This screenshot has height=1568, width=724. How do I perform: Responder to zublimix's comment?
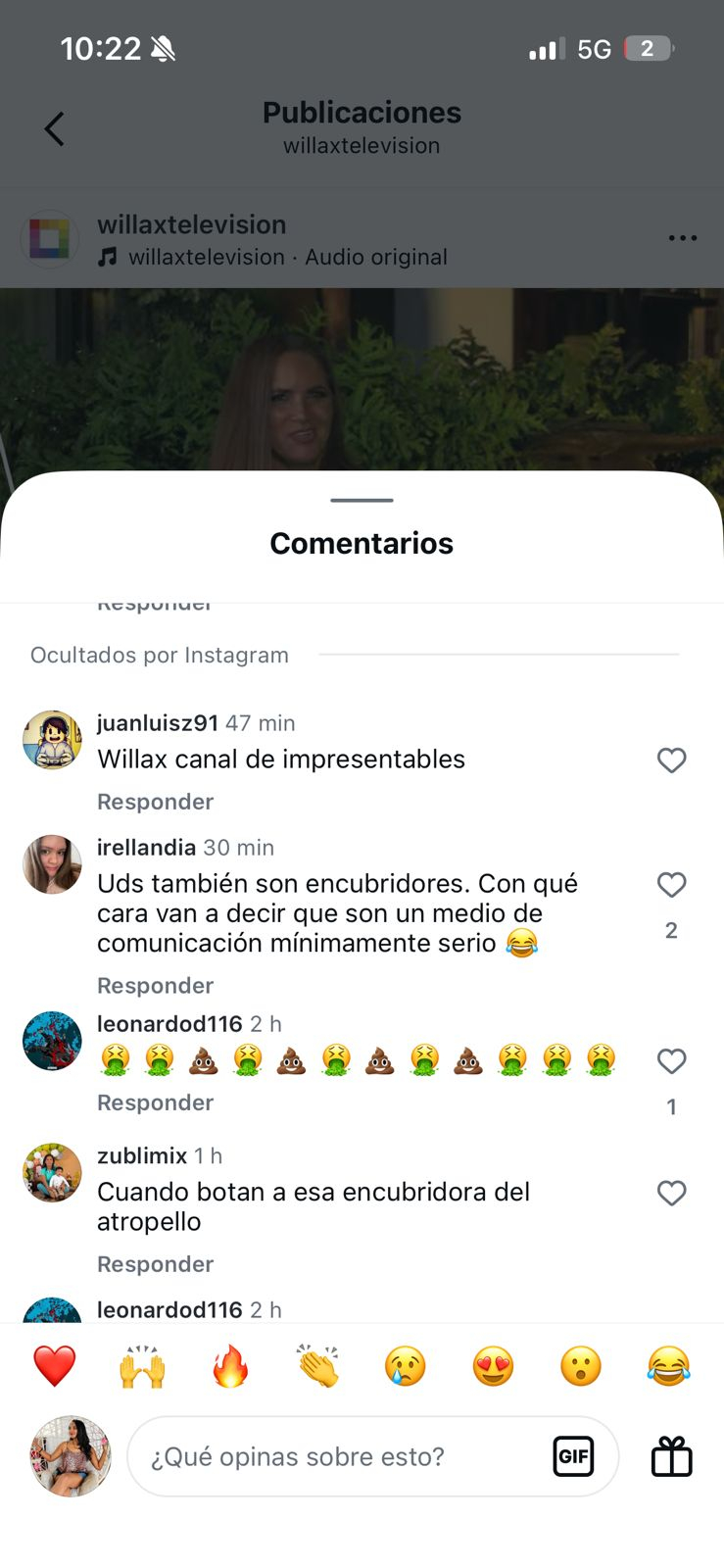(155, 1264)
